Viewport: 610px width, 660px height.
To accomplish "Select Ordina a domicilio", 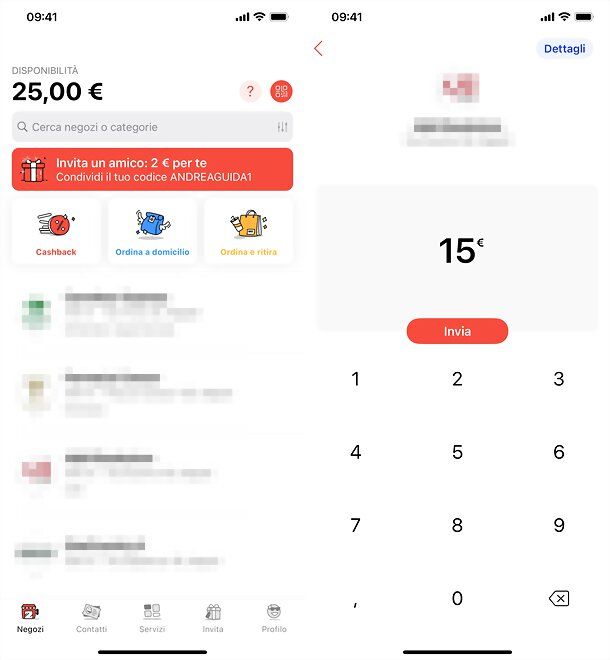I will (152, 231).
